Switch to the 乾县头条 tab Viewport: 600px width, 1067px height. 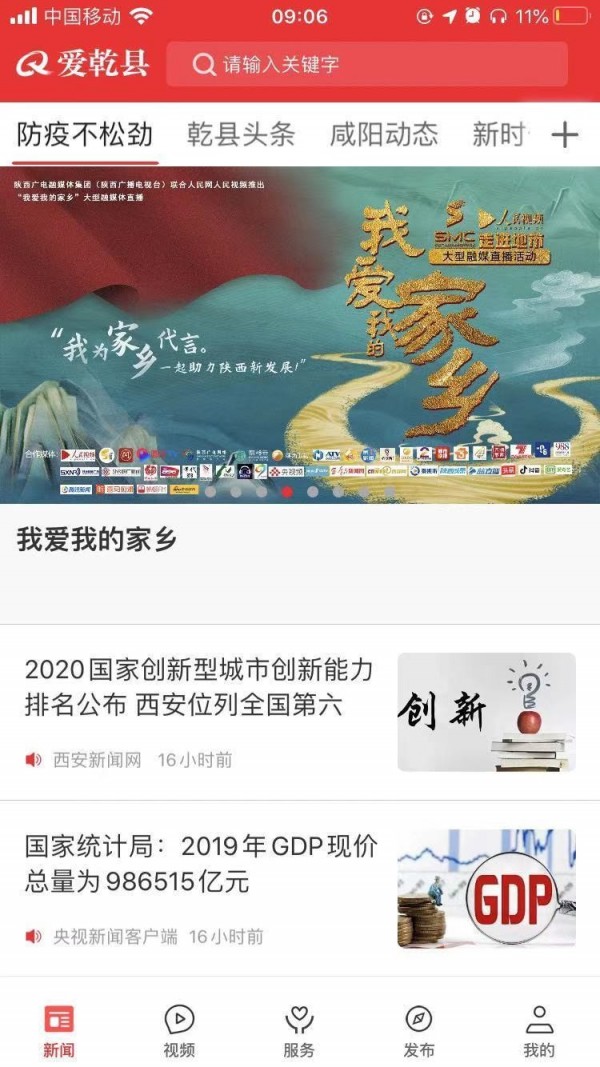tap(241, 135)
